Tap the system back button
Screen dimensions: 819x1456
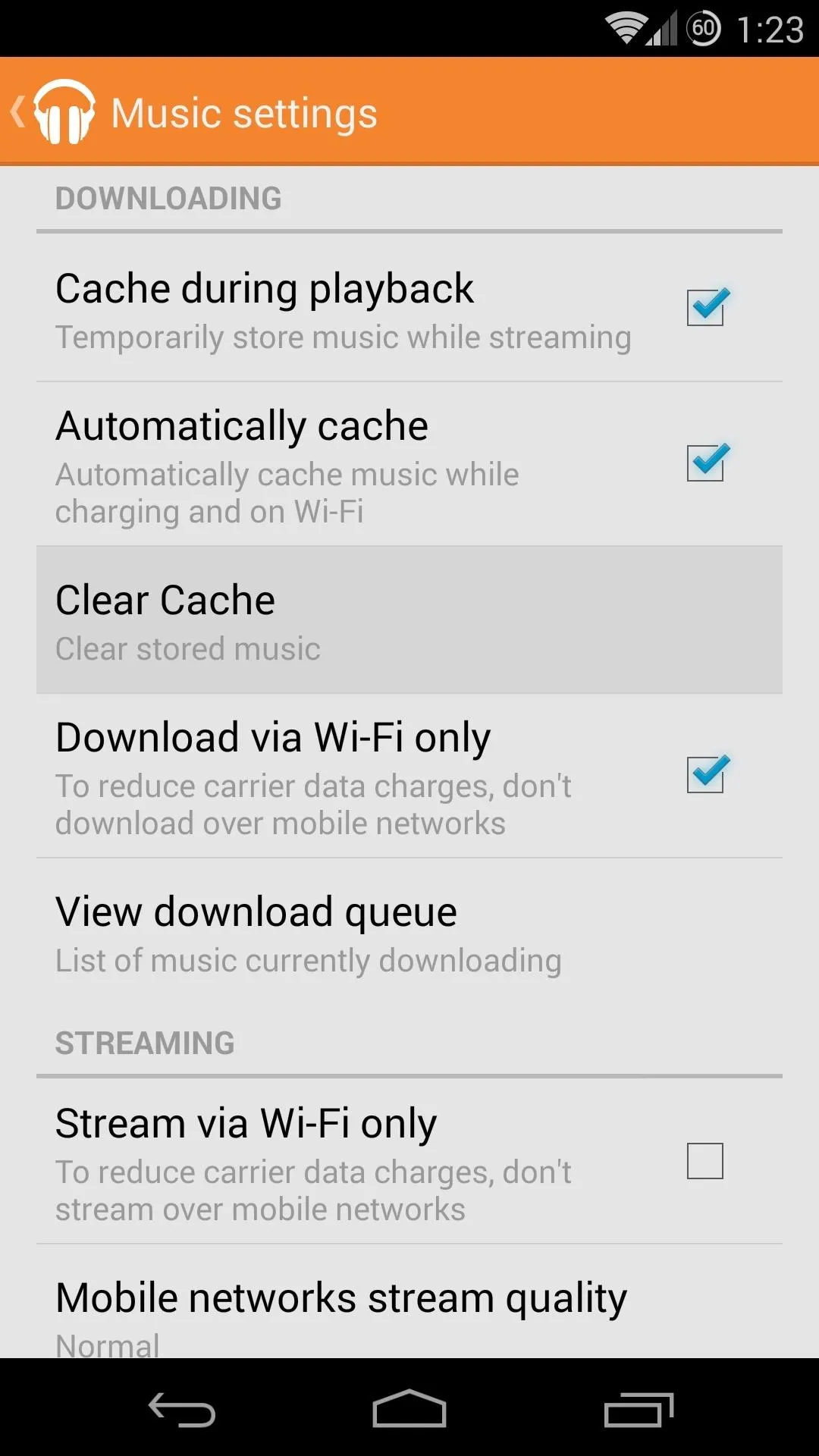[x=182, y=1410]
